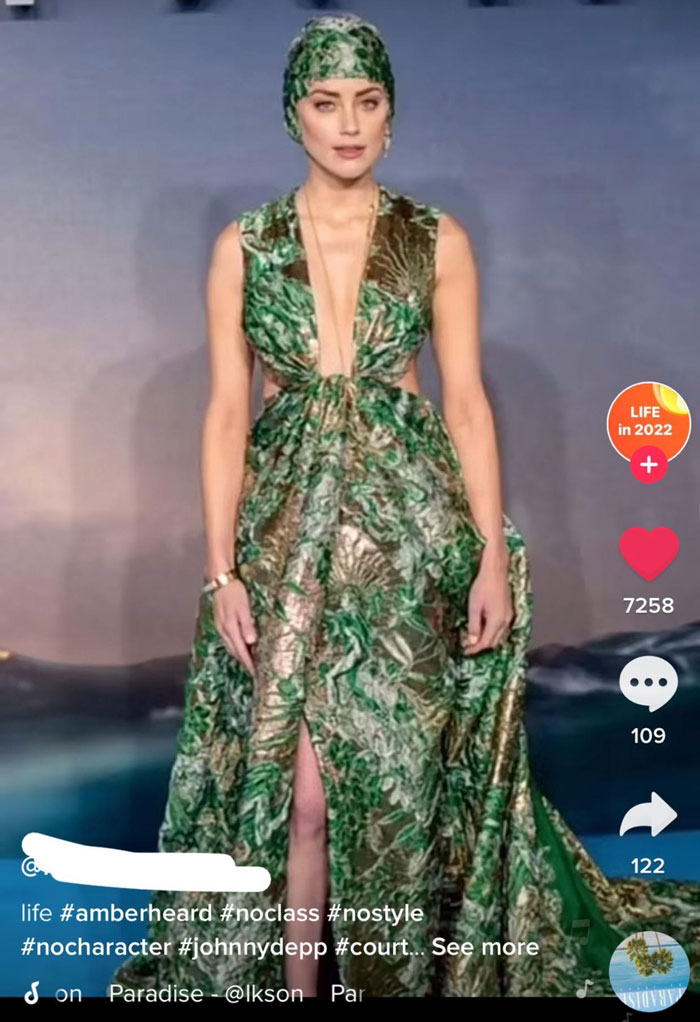
Task: Open the comments bubble
Action: pyautogui.click(x=648, y=685)
